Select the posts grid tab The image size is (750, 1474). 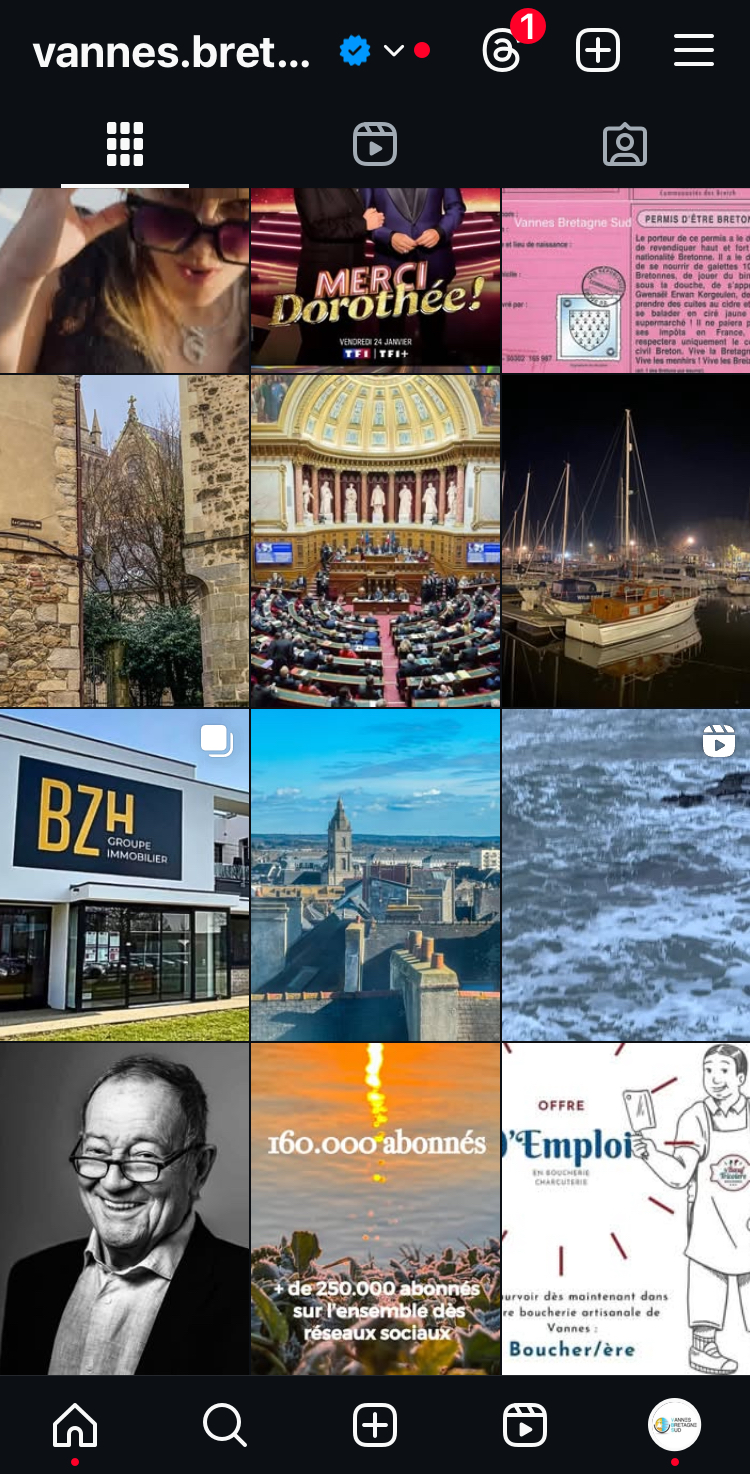click(x=125, y=145)
